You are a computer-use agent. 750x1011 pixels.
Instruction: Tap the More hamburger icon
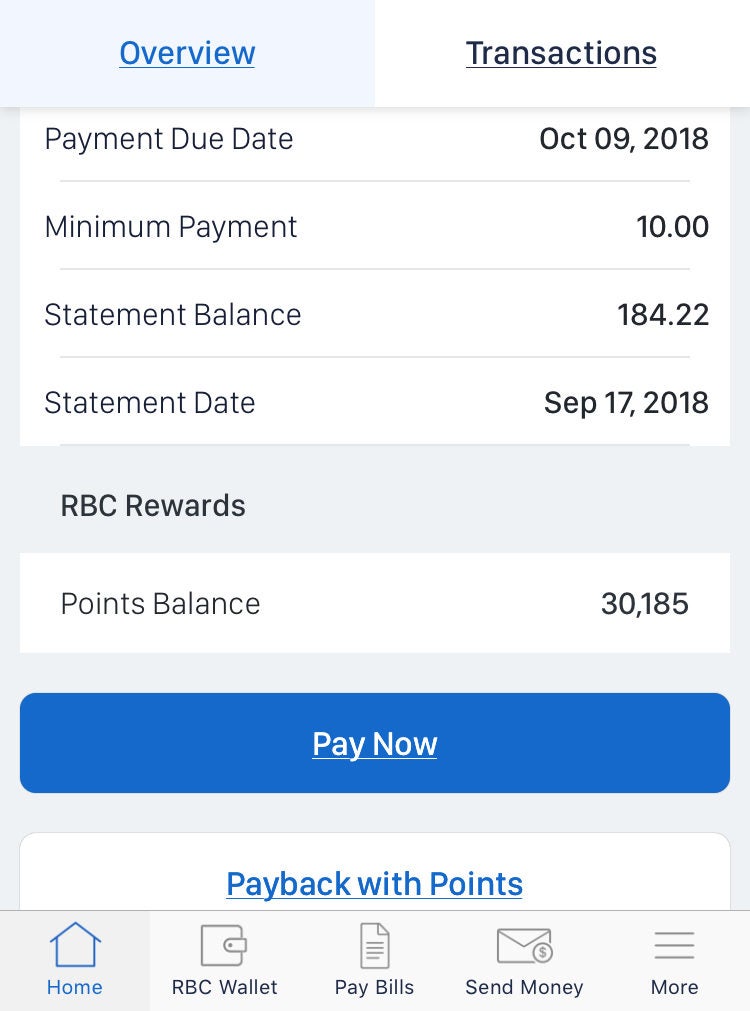tap(674, 944)
